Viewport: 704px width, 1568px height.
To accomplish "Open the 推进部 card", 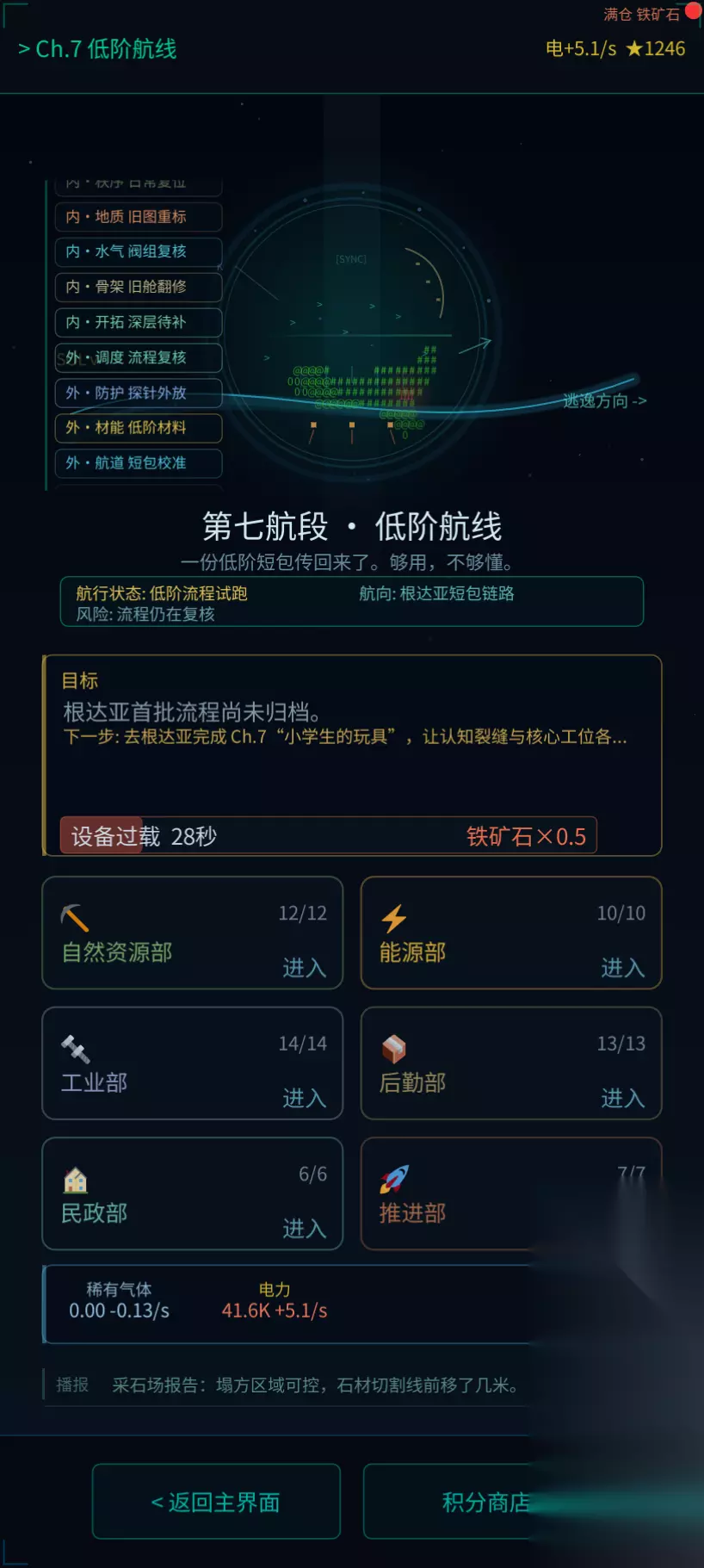I will pos(511,1193).
